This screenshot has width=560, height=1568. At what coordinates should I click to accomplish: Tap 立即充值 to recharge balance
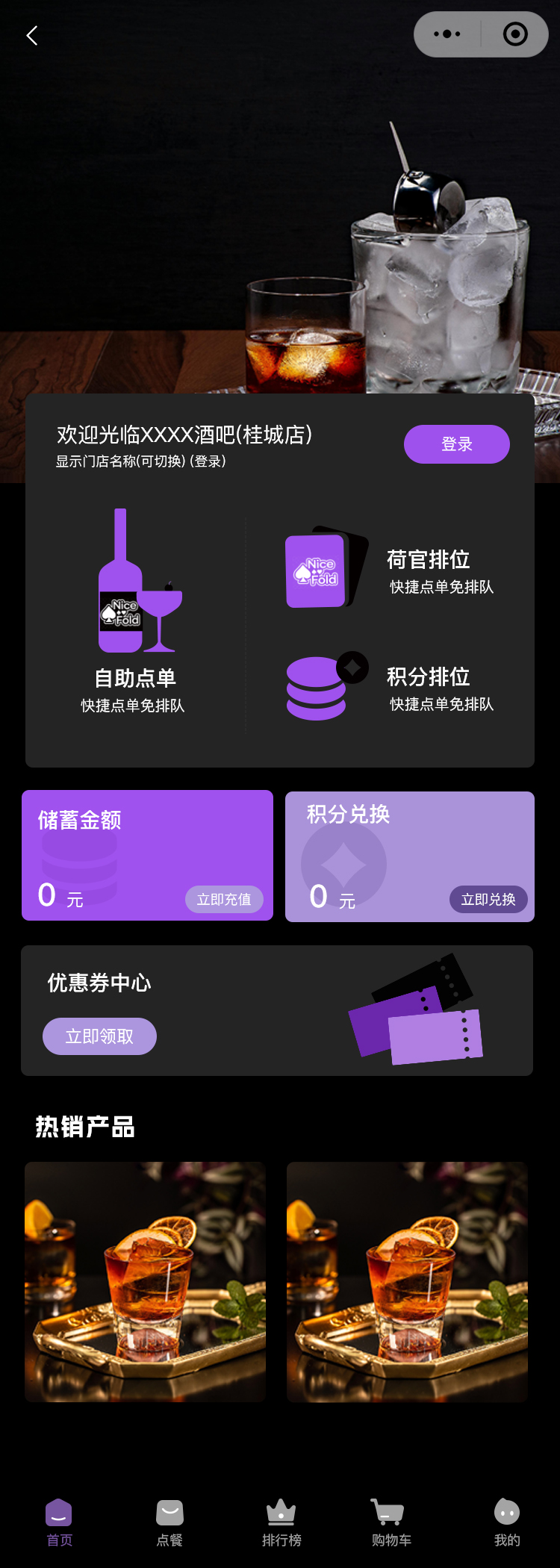click(x=224, y=899)
